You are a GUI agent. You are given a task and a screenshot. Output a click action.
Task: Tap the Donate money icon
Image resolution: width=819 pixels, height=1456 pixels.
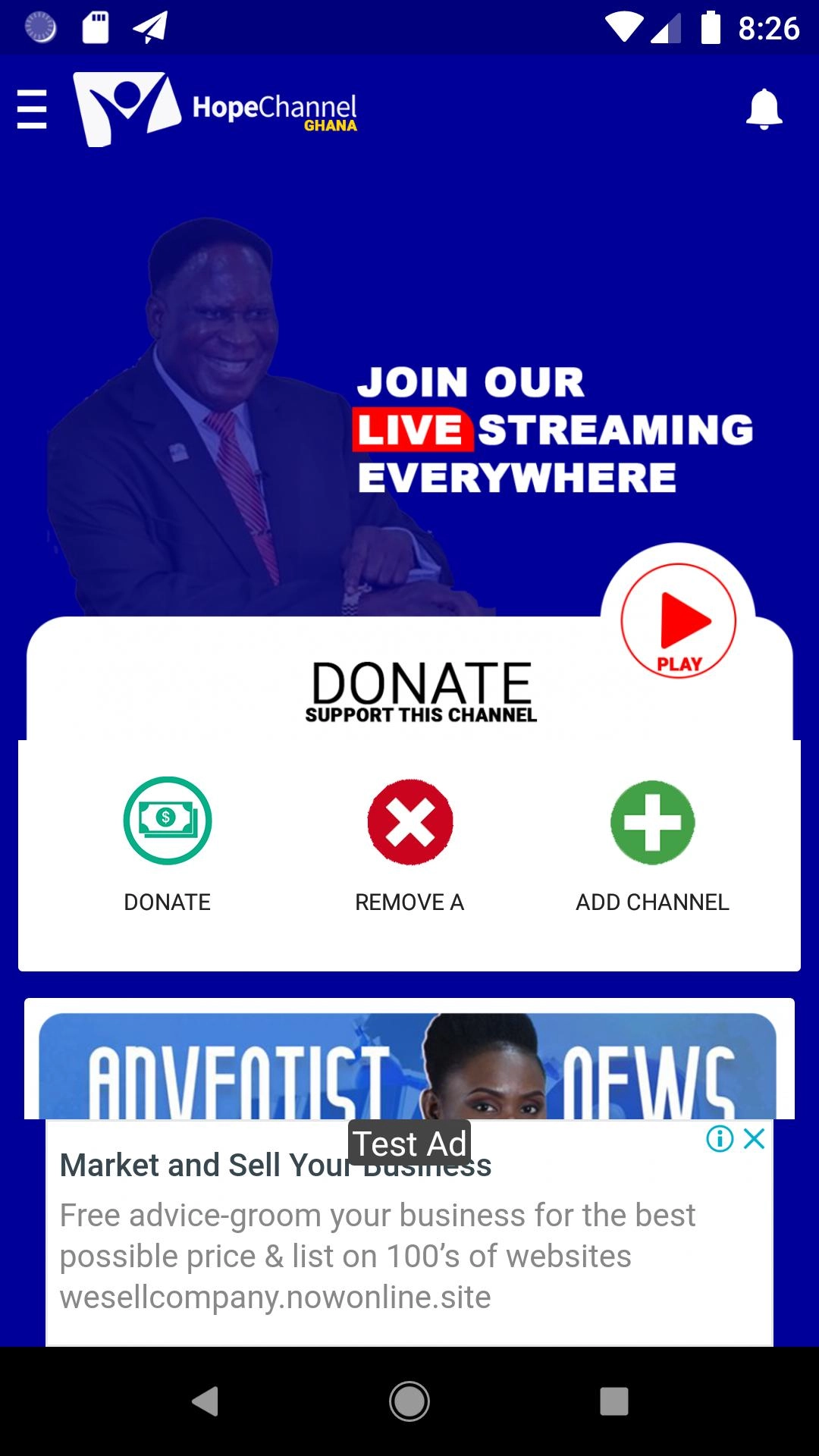point(168,821)
